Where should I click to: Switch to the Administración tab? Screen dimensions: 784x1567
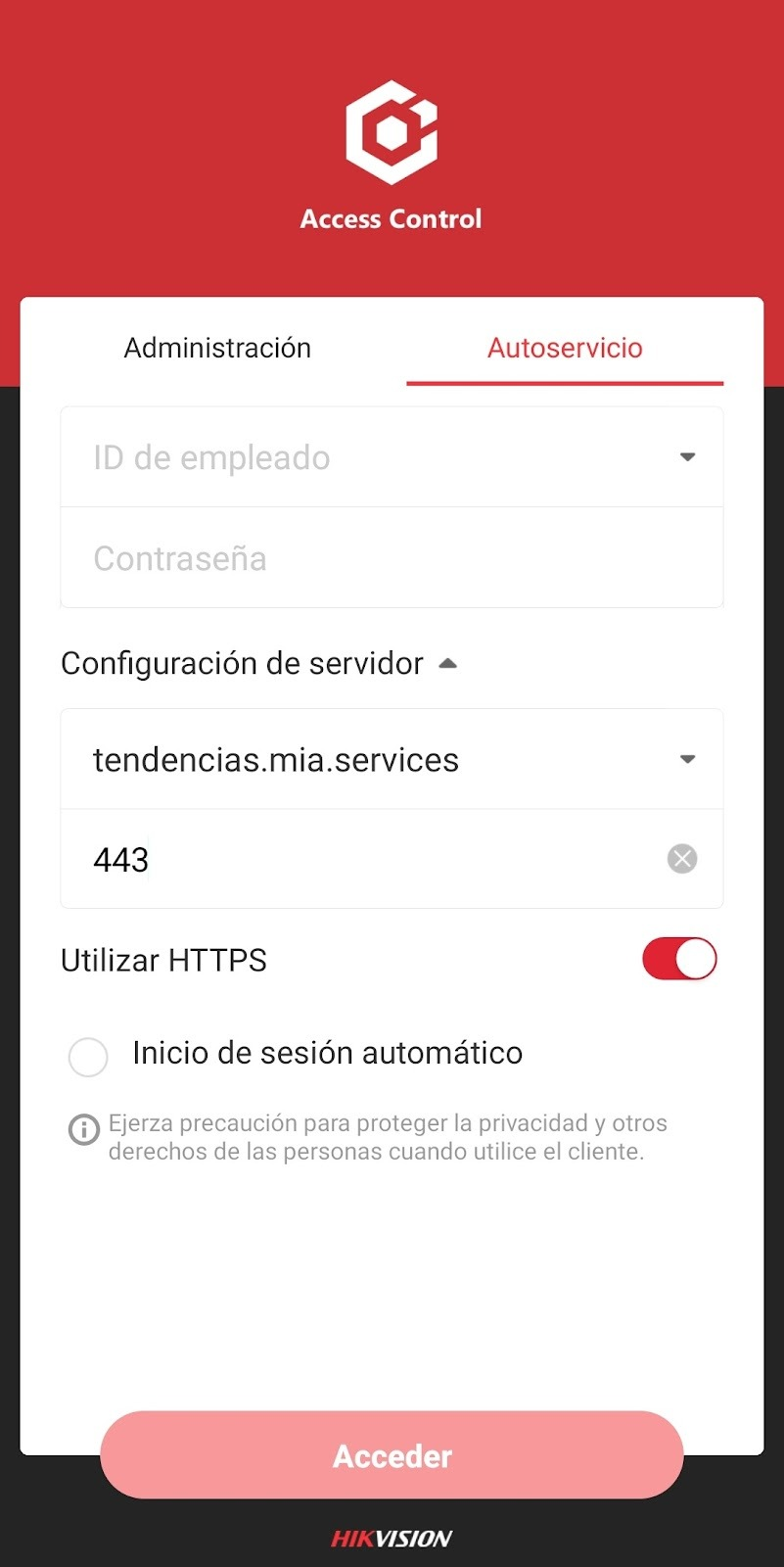pos(217,348)
